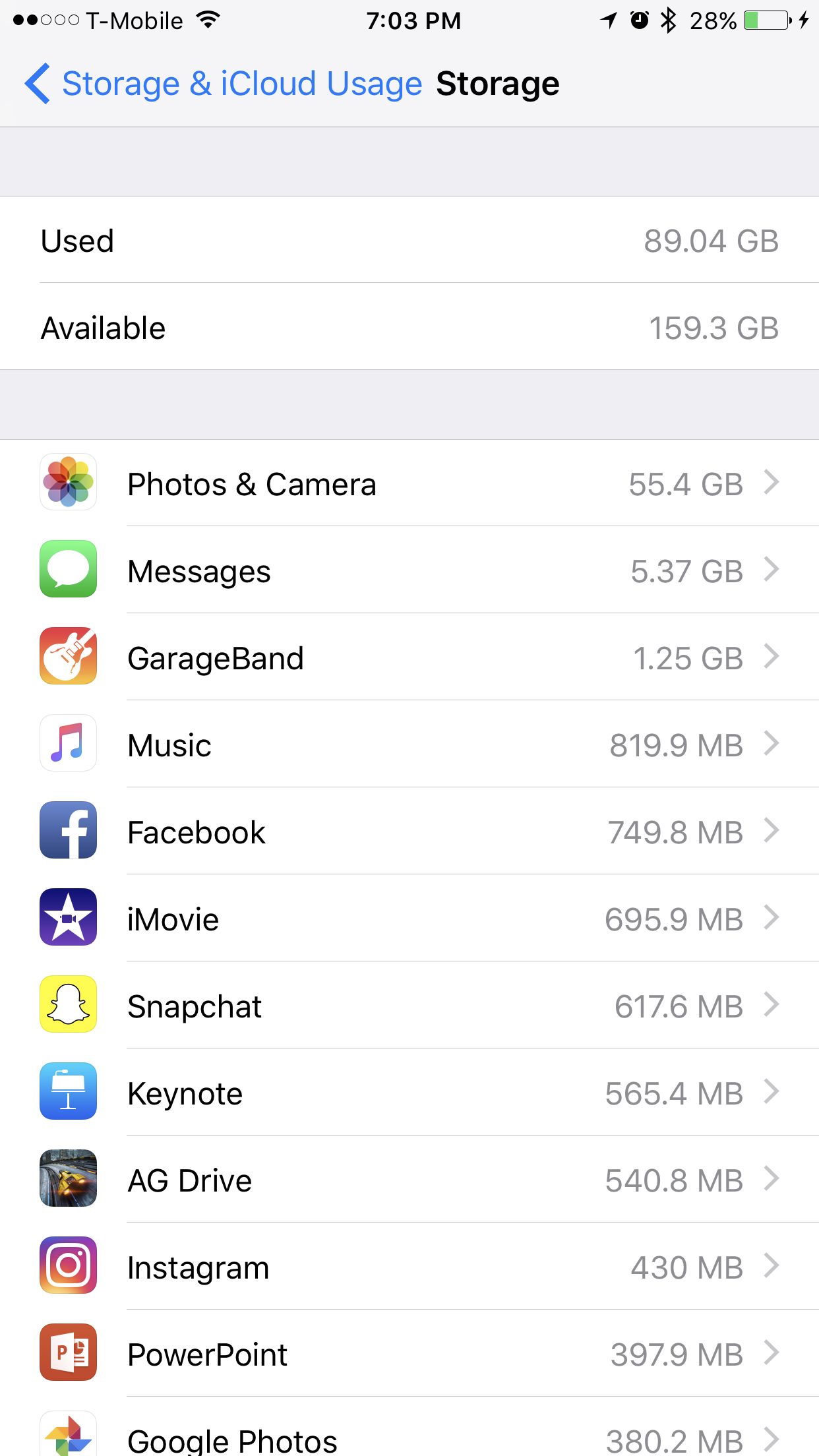View Instagram storage usage
This screenshot has width=819, height=1456.
coord(409,1267)
